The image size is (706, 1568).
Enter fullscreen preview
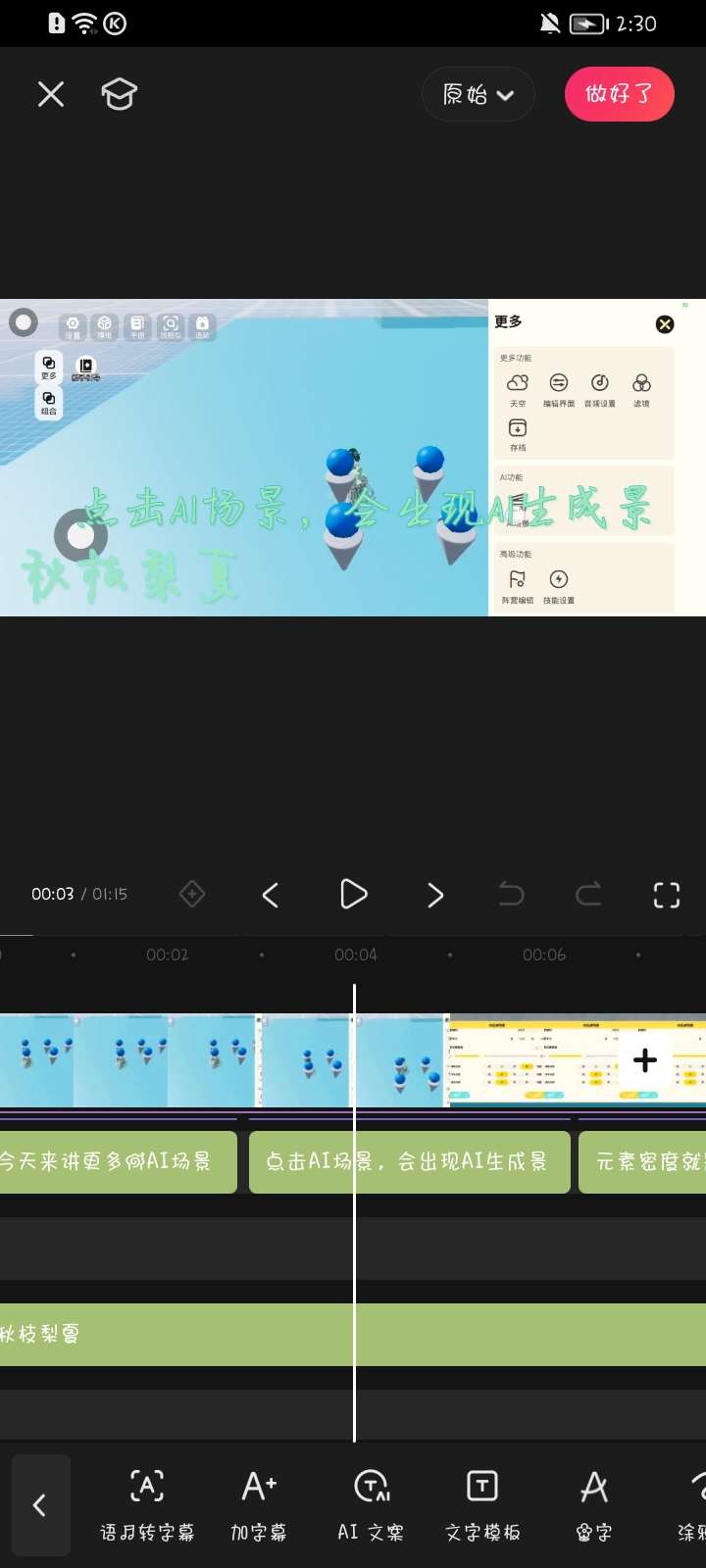[667, 894]
